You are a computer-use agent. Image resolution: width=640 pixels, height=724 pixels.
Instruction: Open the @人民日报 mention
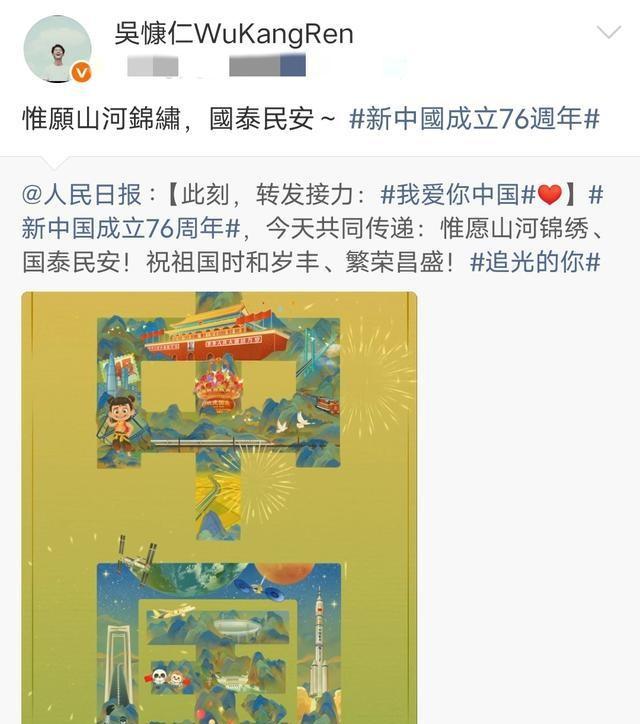(80, 195)
